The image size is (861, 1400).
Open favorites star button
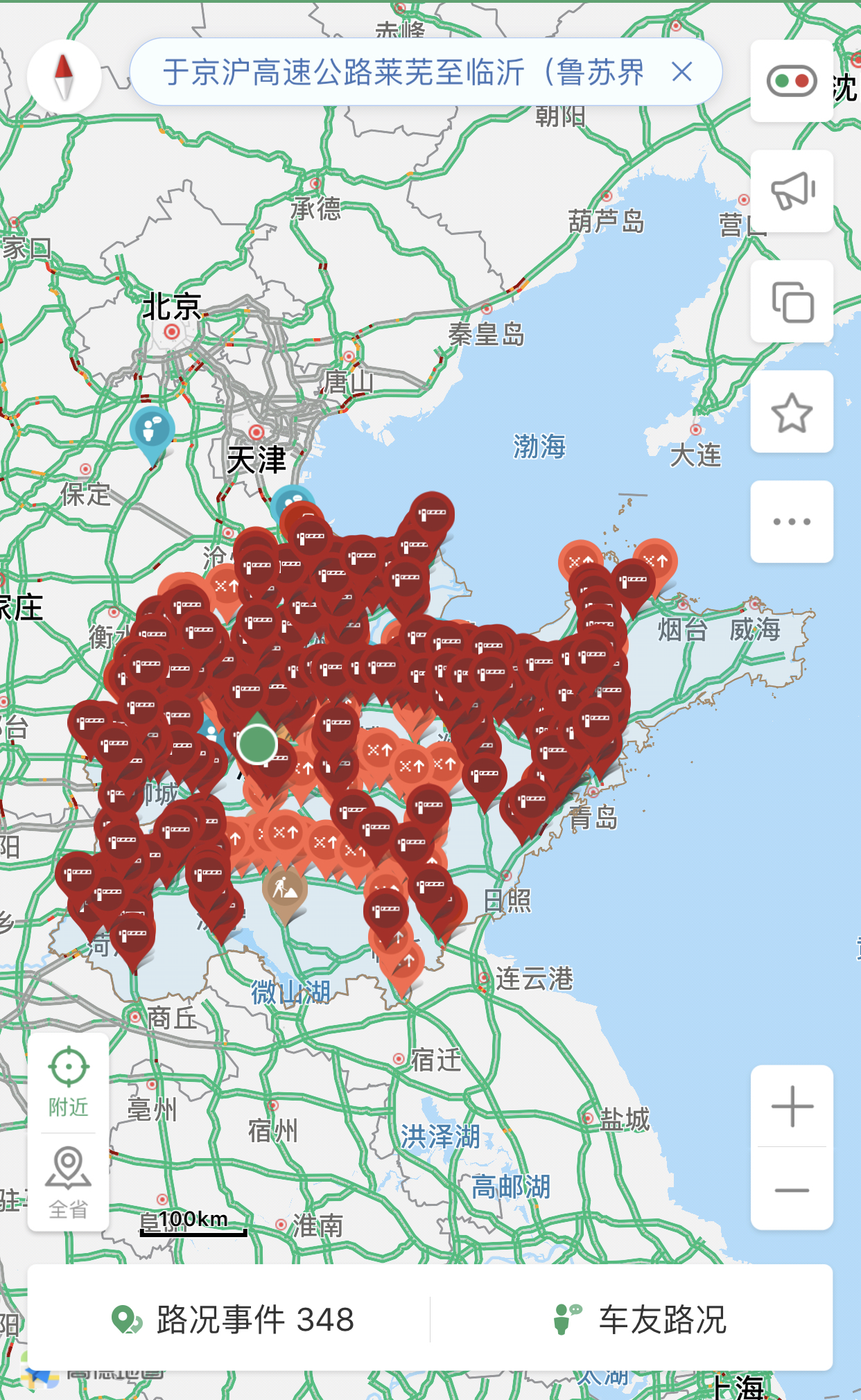792,412
